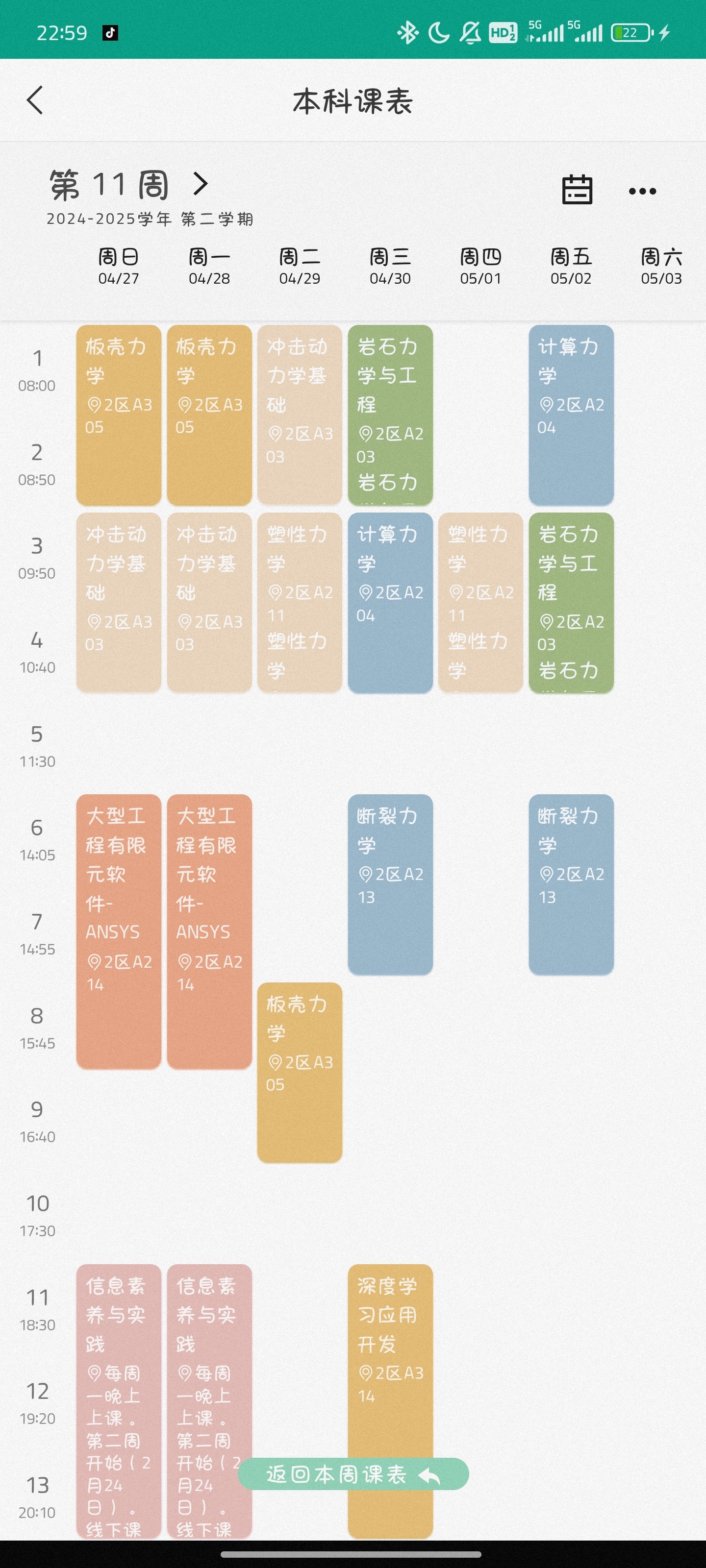Open Tuesday's 冲击动力学基础 morning card
This screenshot has height=1568, width=706.
[x=300, y=415]
